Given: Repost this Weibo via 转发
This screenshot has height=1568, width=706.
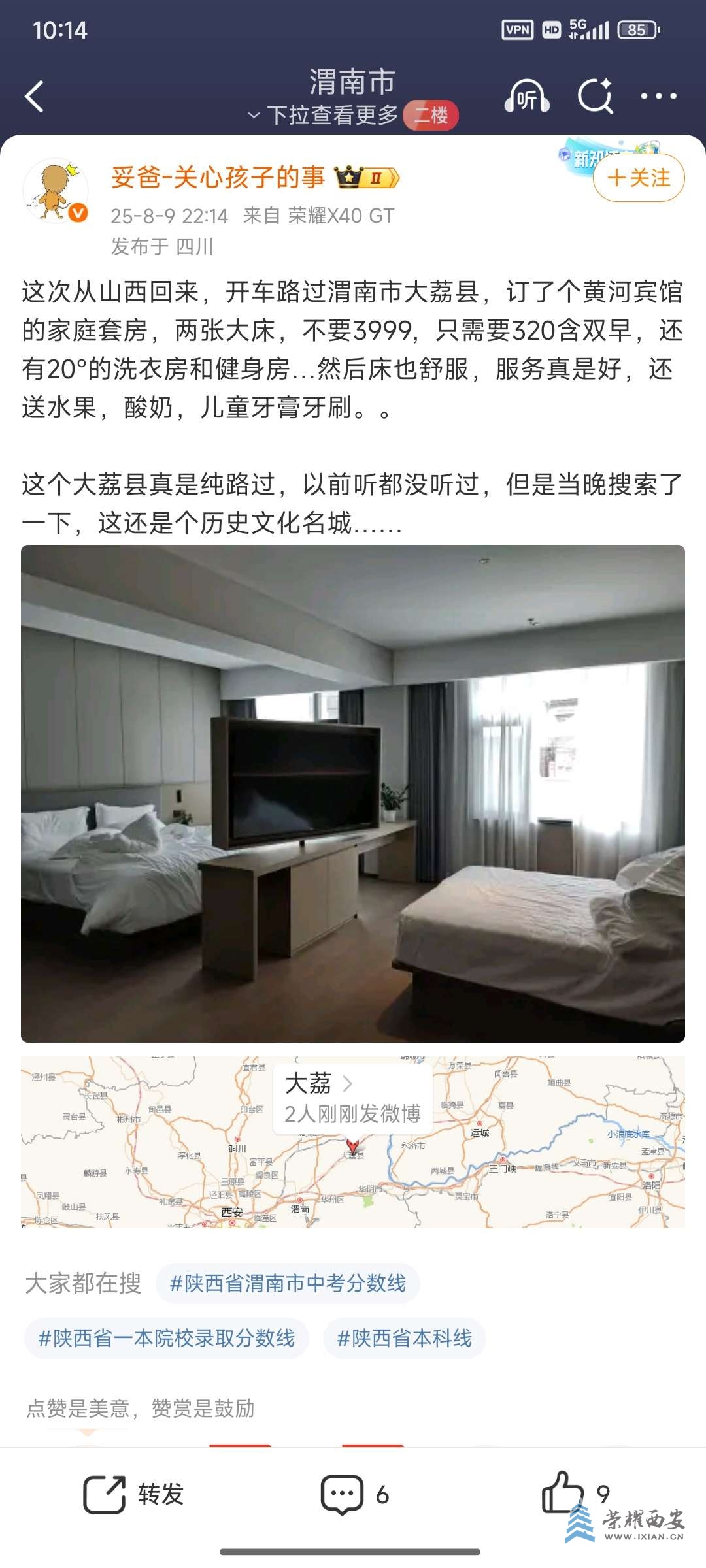Looking at the screenshot, I should pyautogui.click(x=134, y=1494).
